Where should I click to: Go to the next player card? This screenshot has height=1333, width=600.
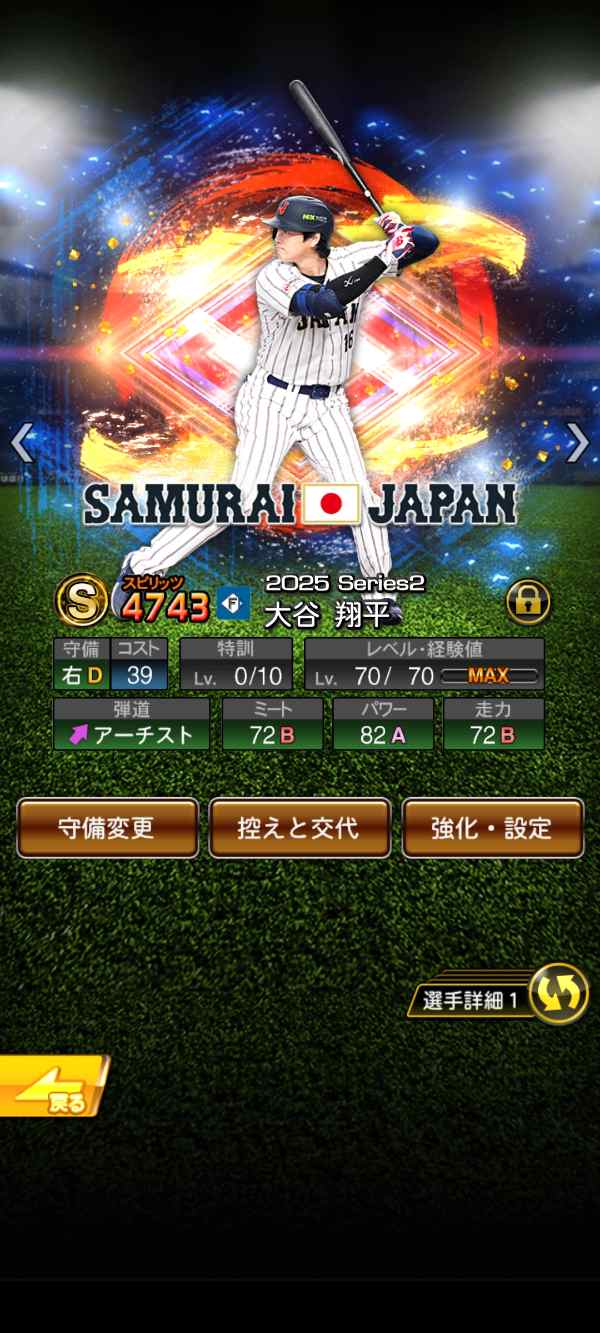577,443
